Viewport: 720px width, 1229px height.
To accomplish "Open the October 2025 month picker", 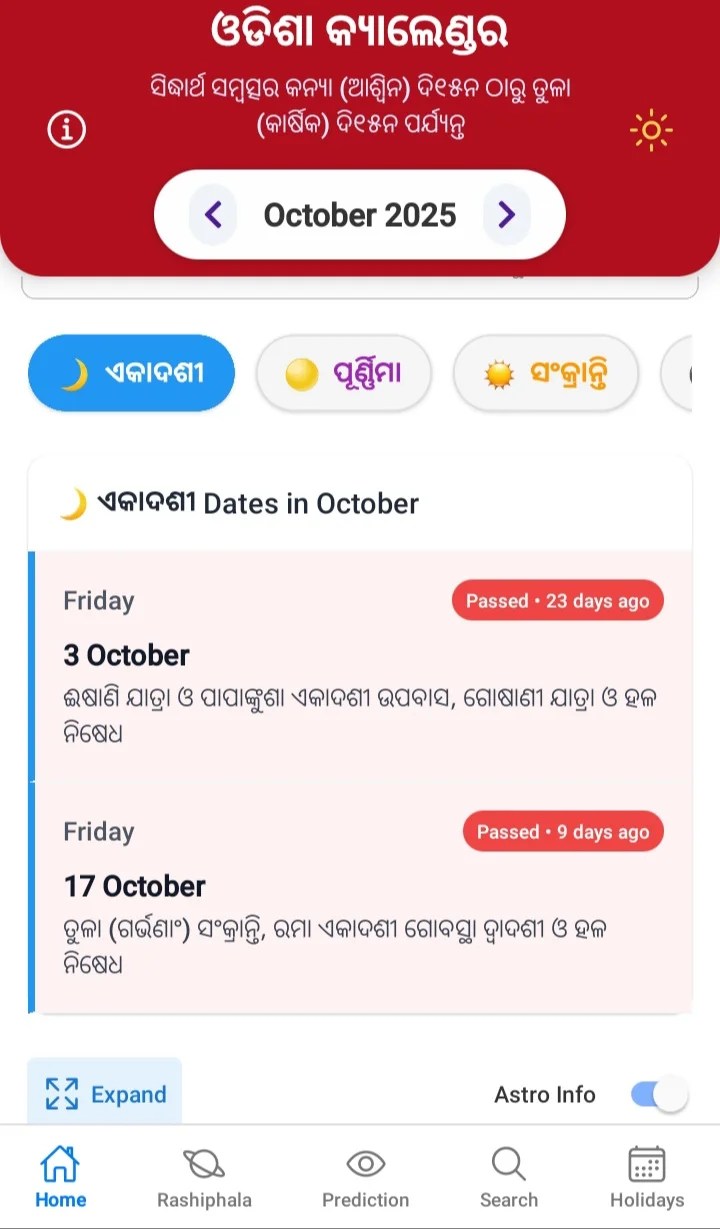I will [x=360, y=215].
